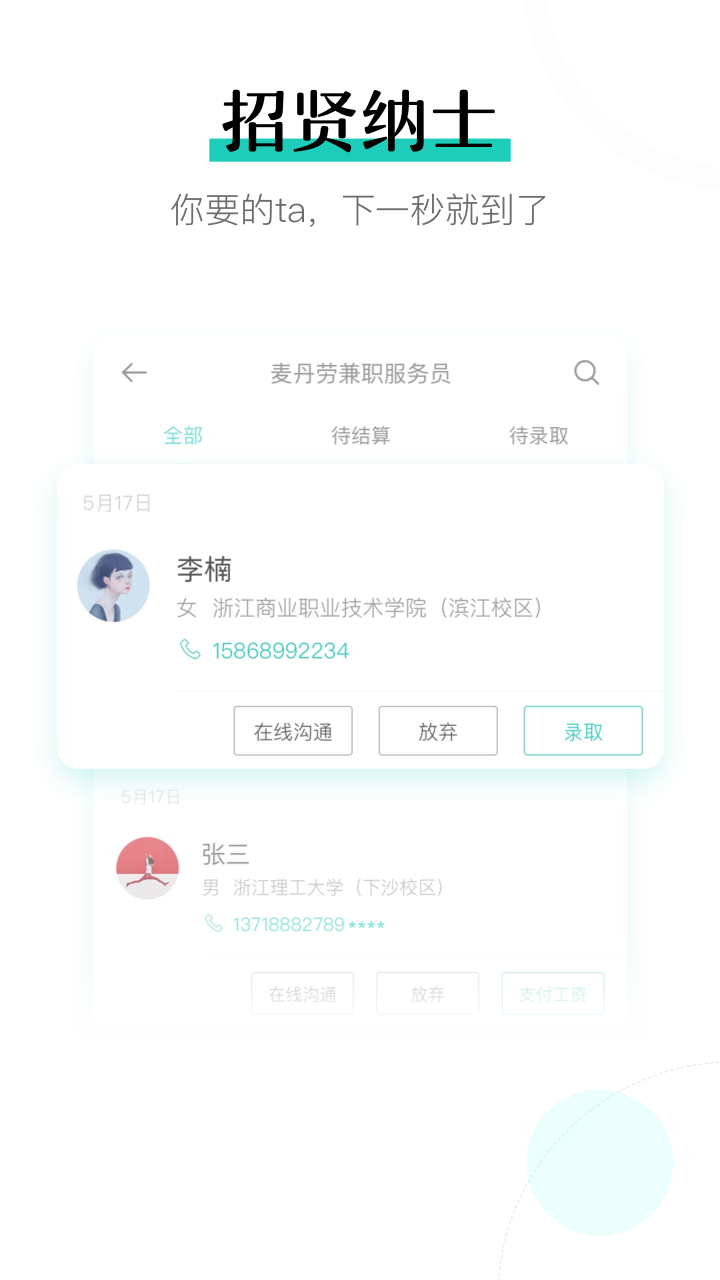Viewport: 720px width, 1280px height.
Task: Select the 全部 tab
Action: pos(183,435)
